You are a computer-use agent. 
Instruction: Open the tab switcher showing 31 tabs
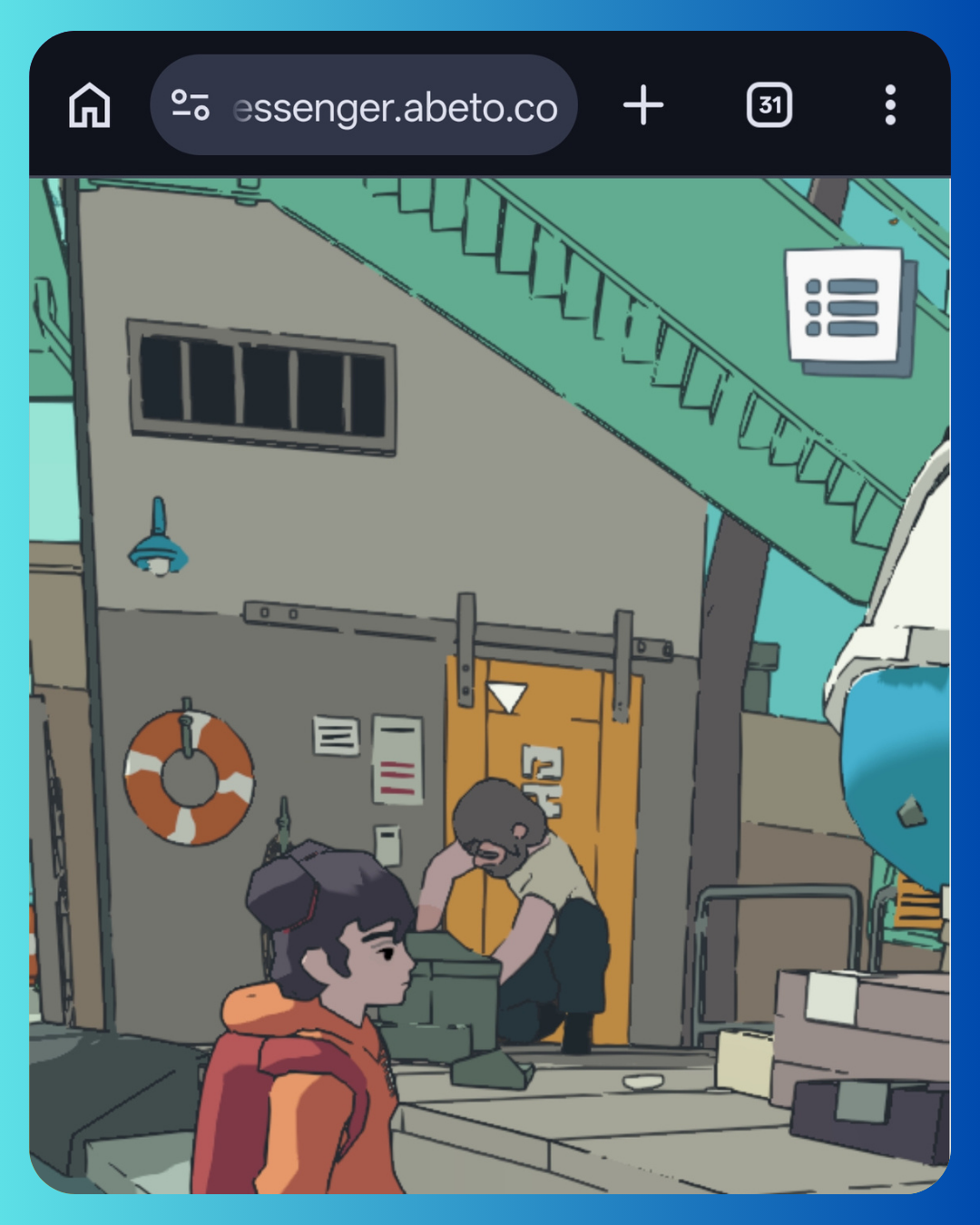[x=769, y=105]
